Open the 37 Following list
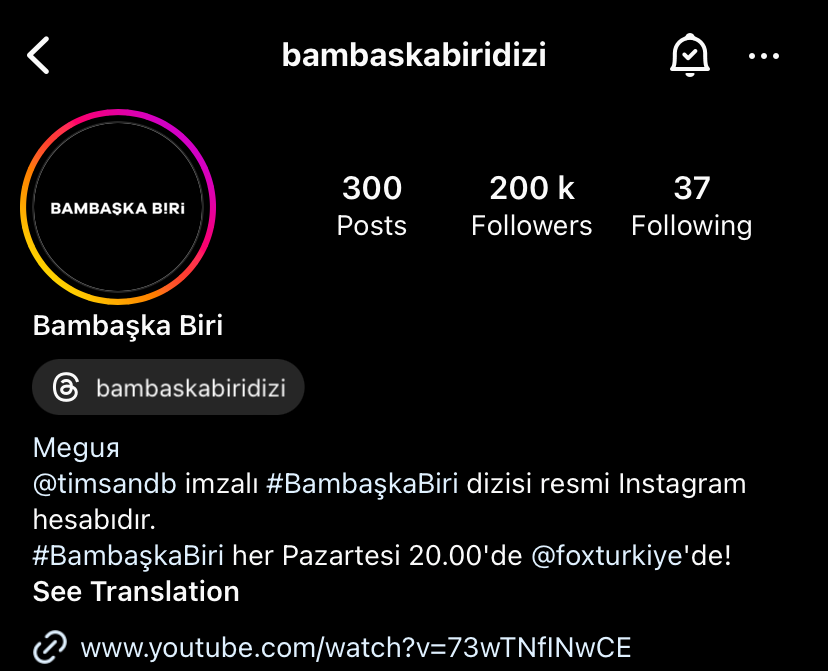This screenshot has width=828, height=671. (691, 205)
